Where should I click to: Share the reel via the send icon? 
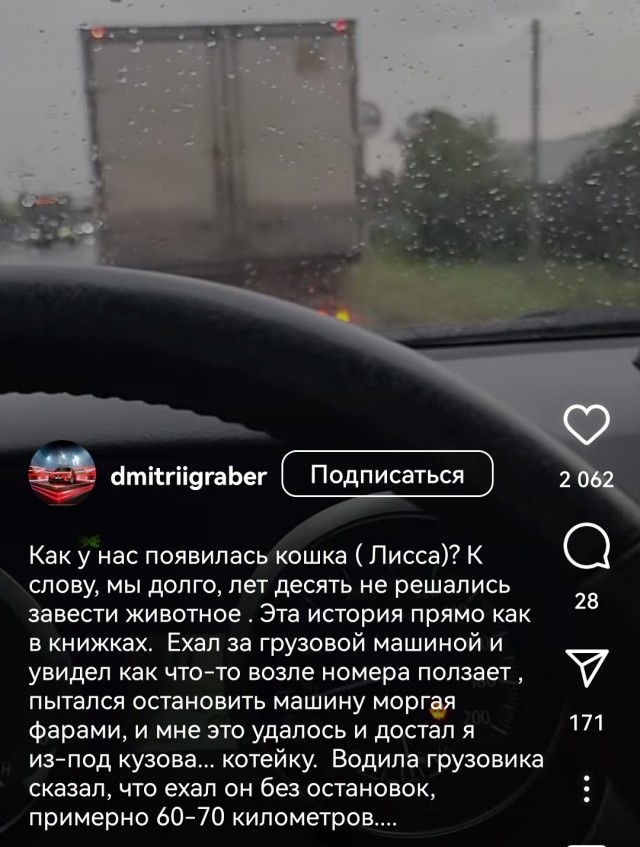587,669
